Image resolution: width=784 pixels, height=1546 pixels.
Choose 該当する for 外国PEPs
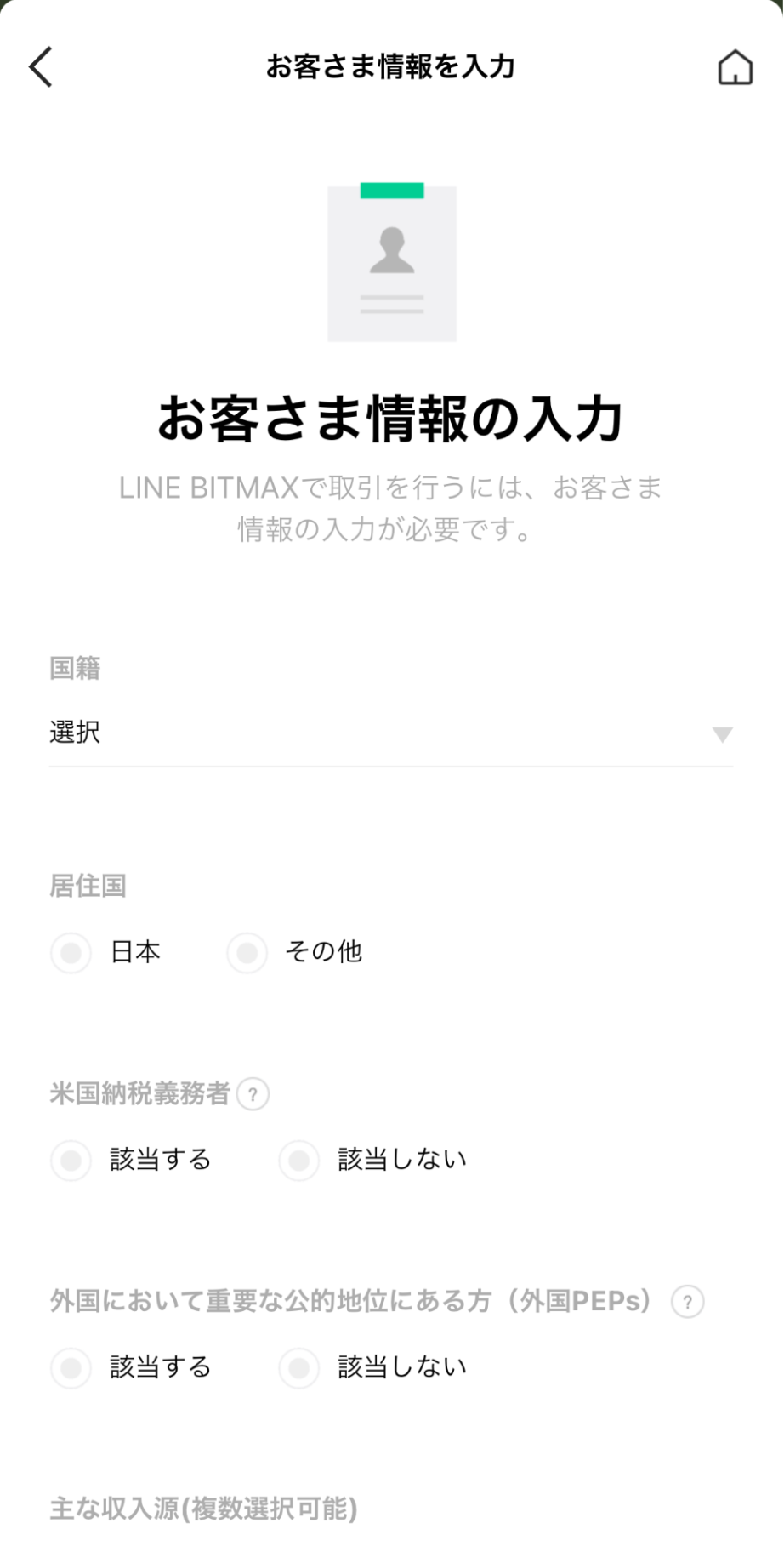(x=71, y=1367)
